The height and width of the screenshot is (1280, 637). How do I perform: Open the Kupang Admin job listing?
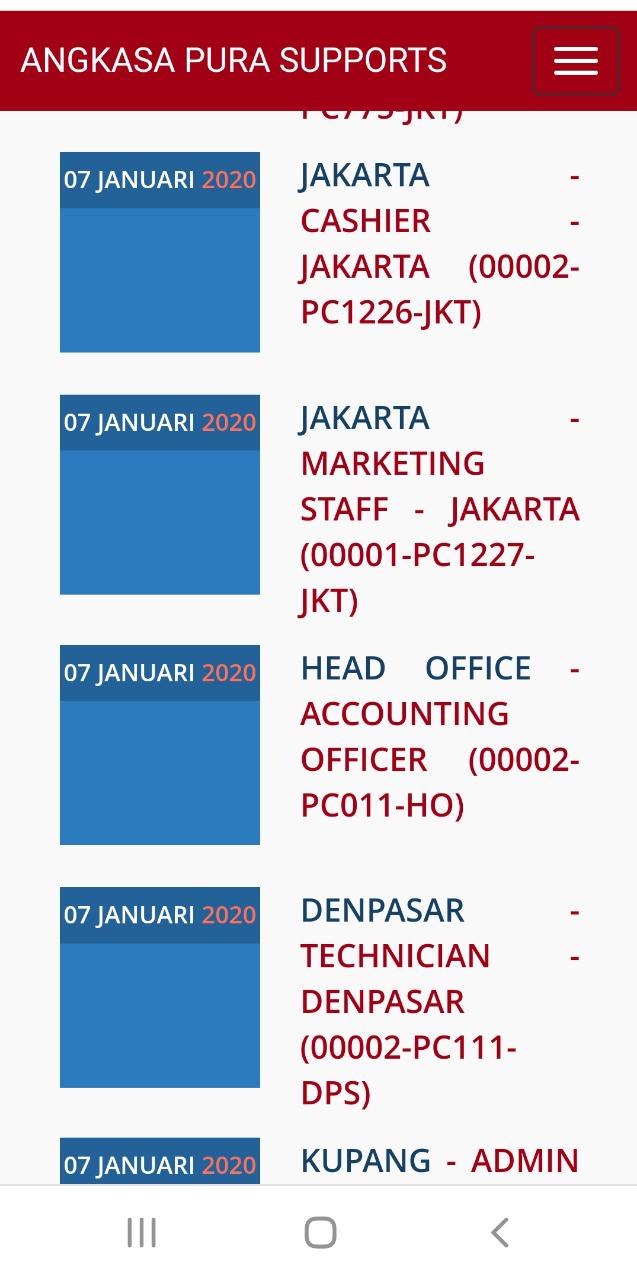pos(439,1161)
